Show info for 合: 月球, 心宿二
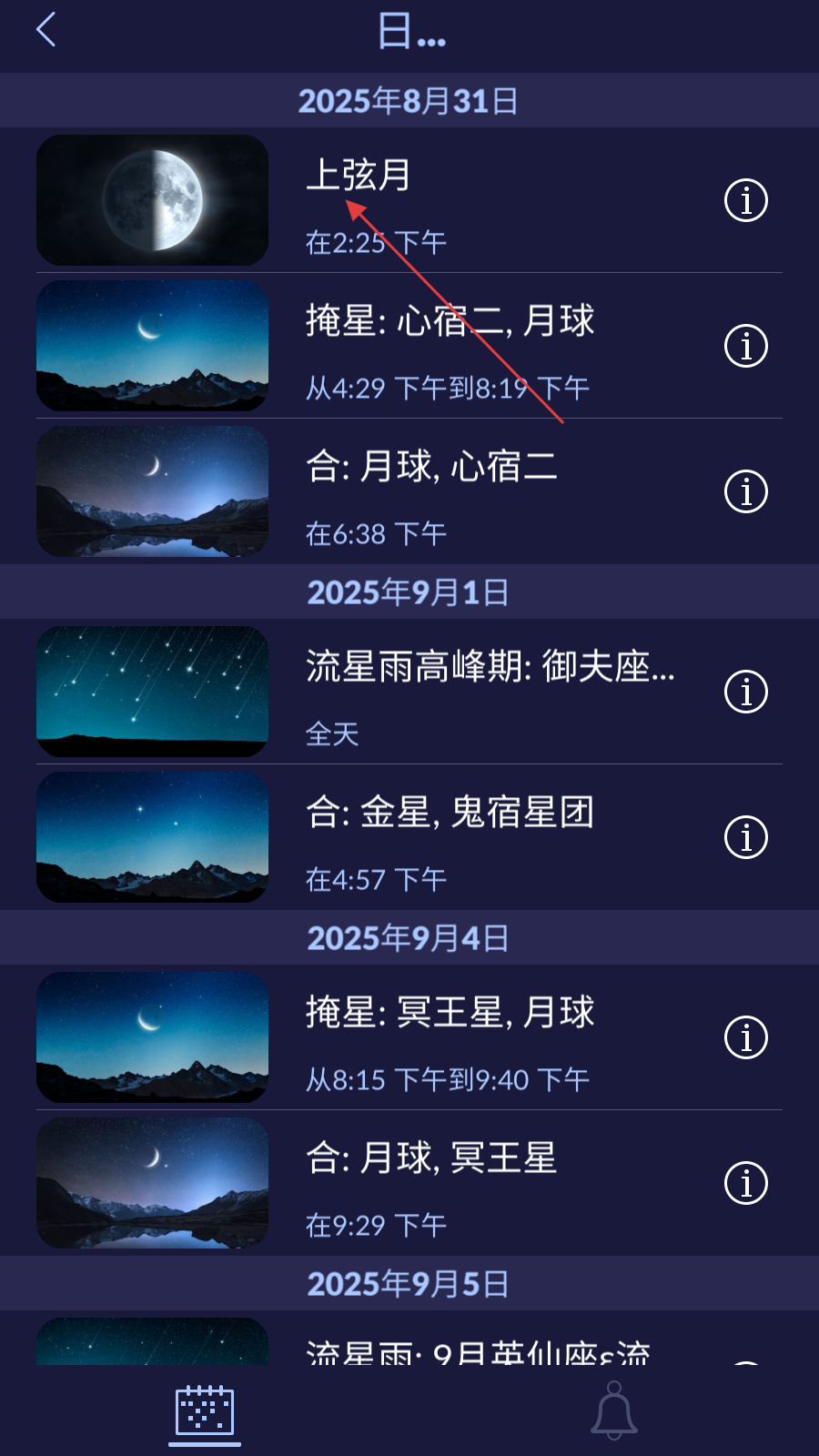 pos(745,491)
